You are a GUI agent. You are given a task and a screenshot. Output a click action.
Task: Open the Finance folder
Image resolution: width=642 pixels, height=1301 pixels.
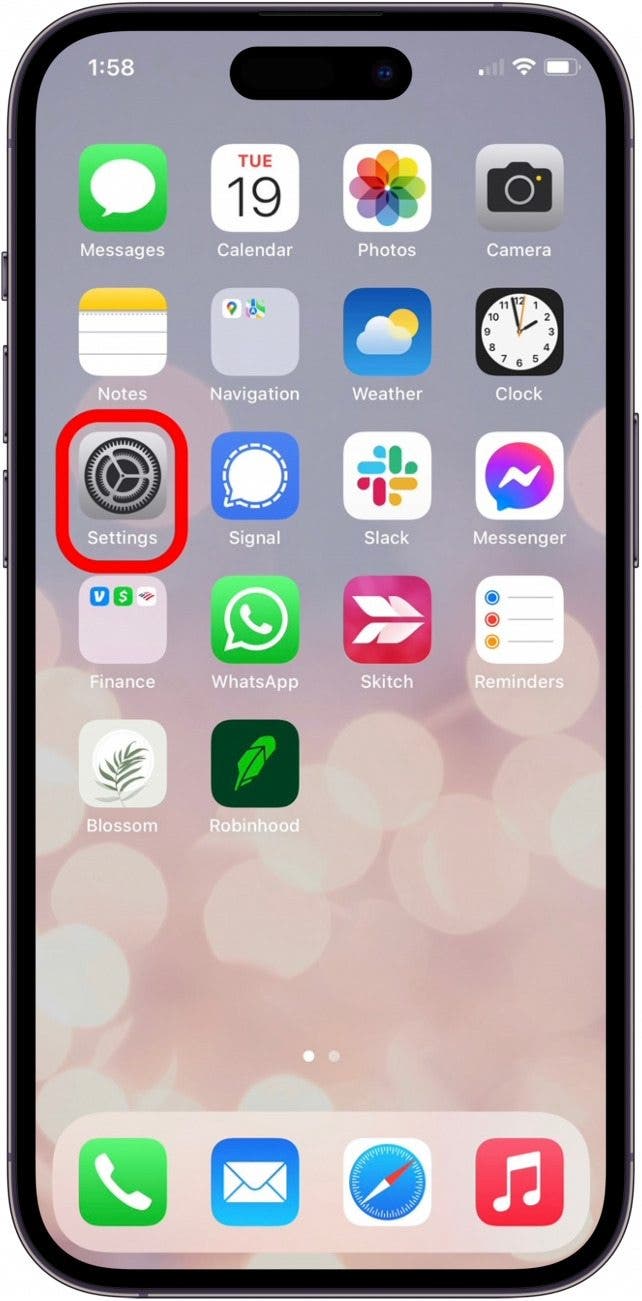(x=122, y=620)
